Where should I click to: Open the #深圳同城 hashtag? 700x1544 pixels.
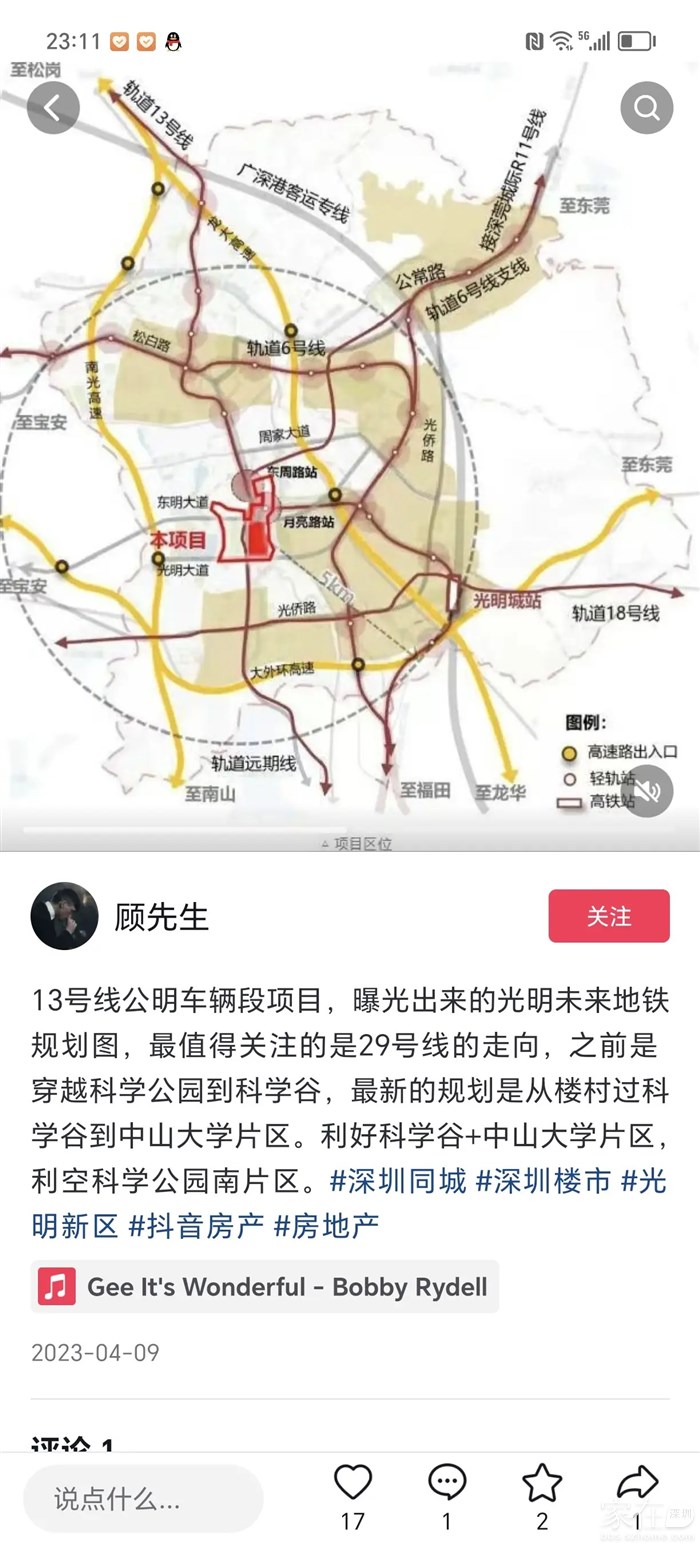(x=398, y=1181)
